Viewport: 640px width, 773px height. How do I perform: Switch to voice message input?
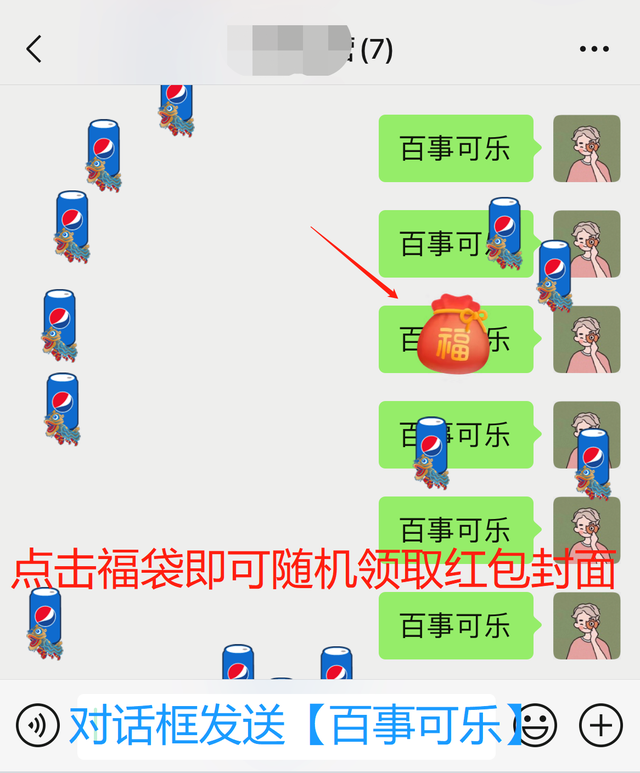point(38,723)
